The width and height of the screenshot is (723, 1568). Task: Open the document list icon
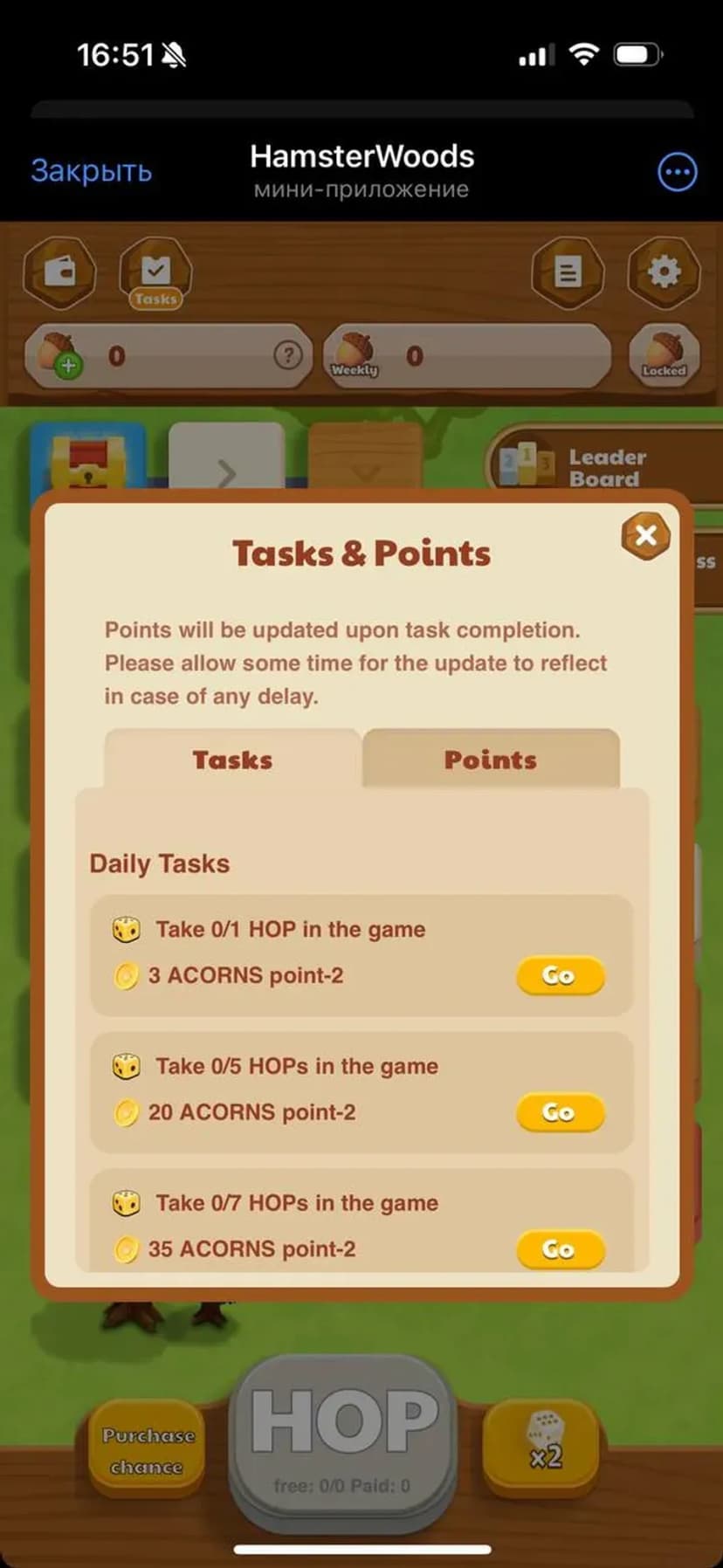pyautogui.click(x=568, y=273)
